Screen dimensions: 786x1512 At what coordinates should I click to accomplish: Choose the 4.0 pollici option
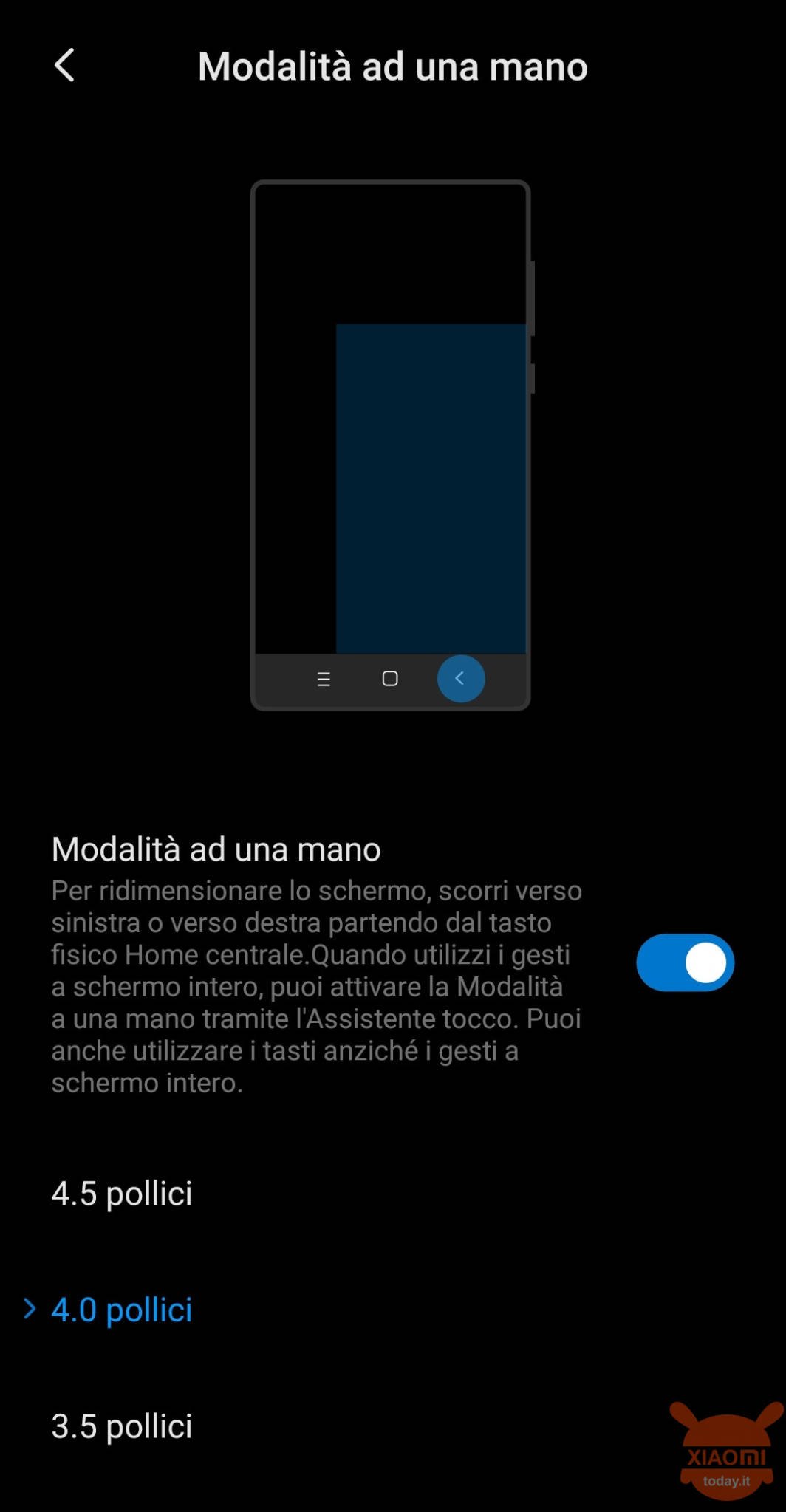coord(393,1310)
